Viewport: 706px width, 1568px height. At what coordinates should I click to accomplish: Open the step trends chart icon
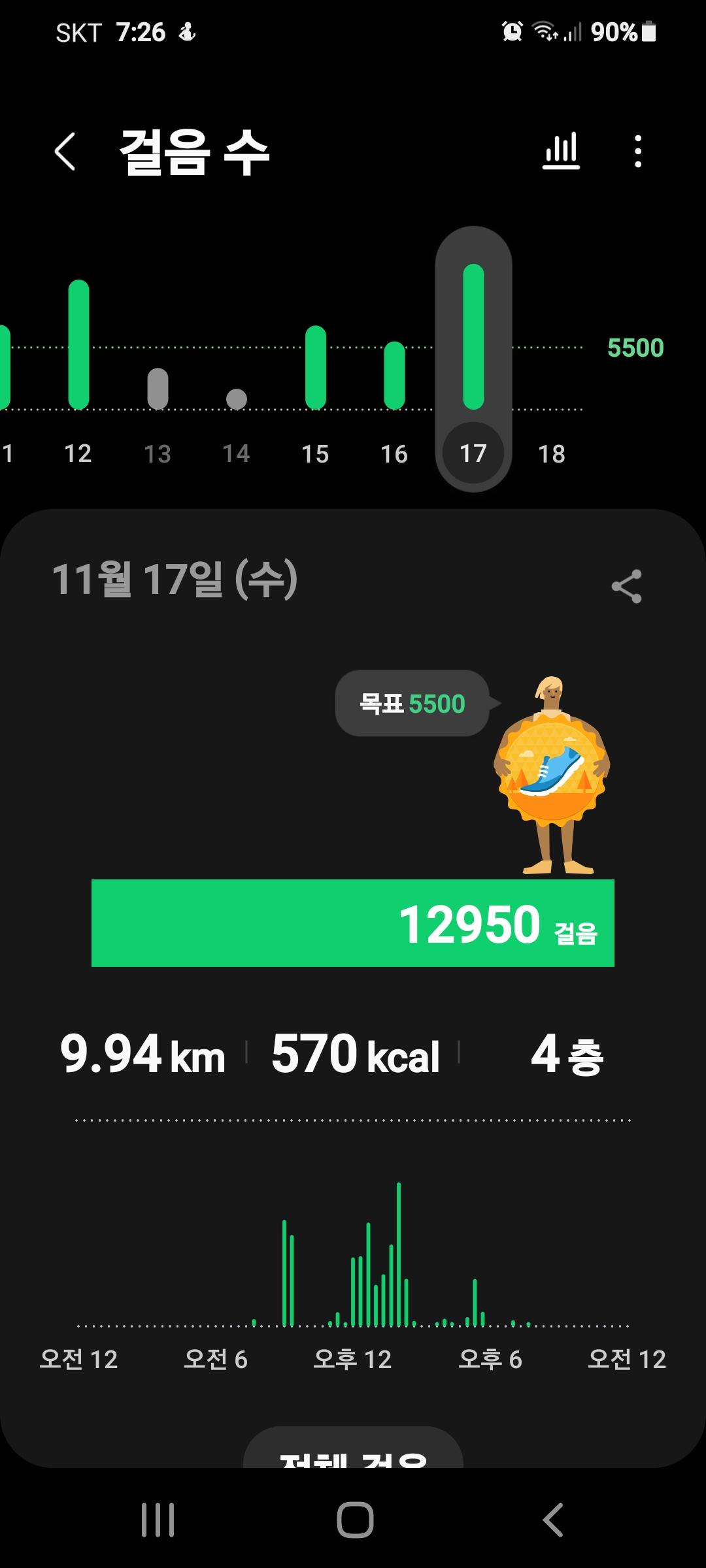tap(561, 152)
